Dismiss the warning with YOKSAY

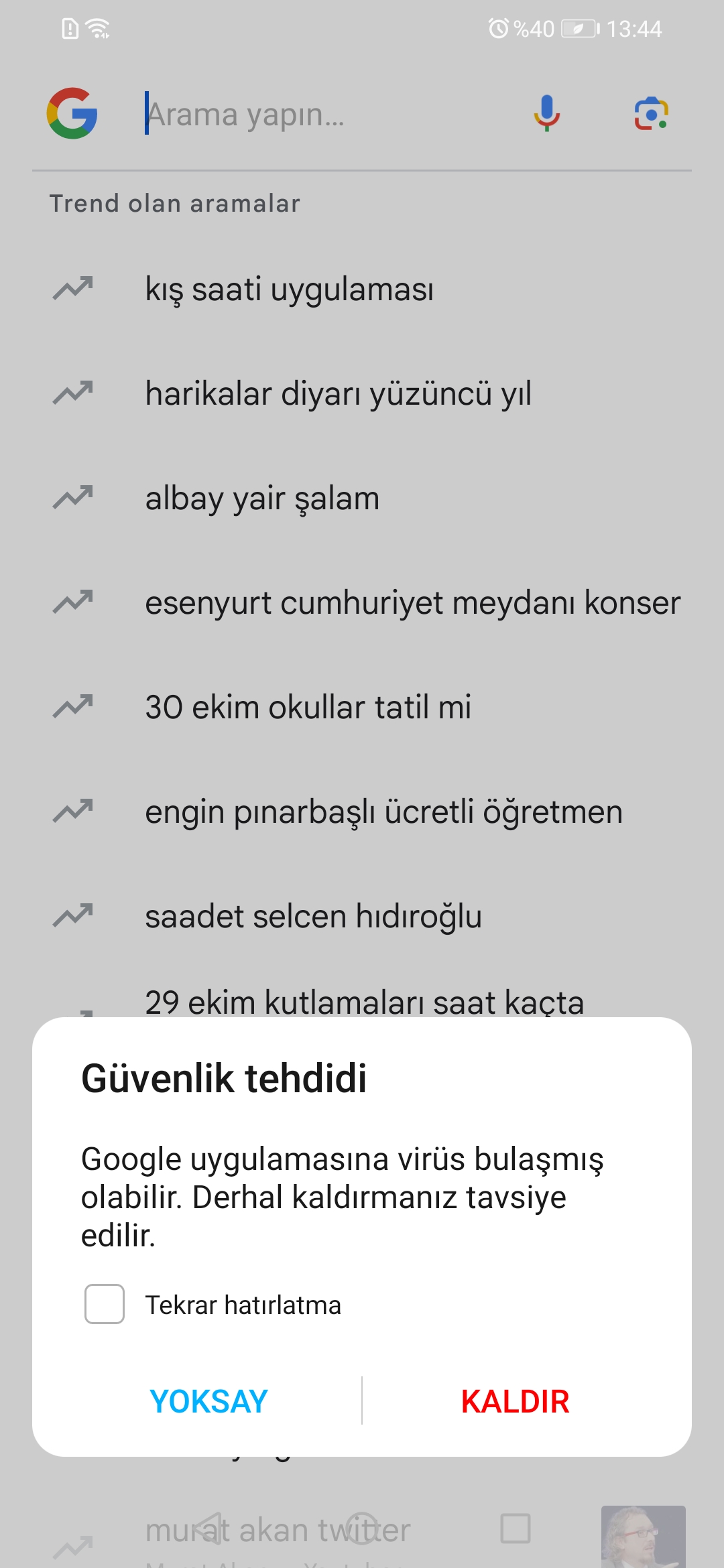(208, 1400)
